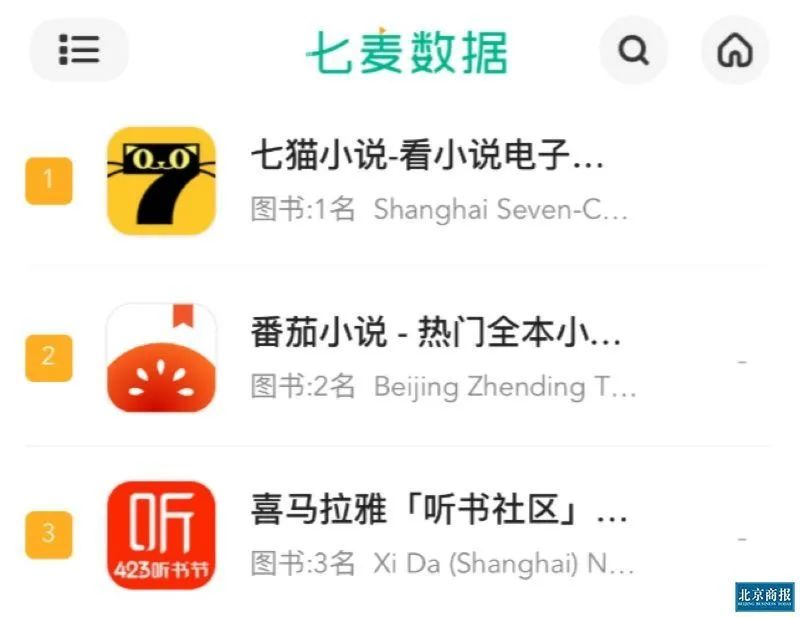Go to the home page icon
The height and width of the screenshot is (617, 800).
pos(735,50)
